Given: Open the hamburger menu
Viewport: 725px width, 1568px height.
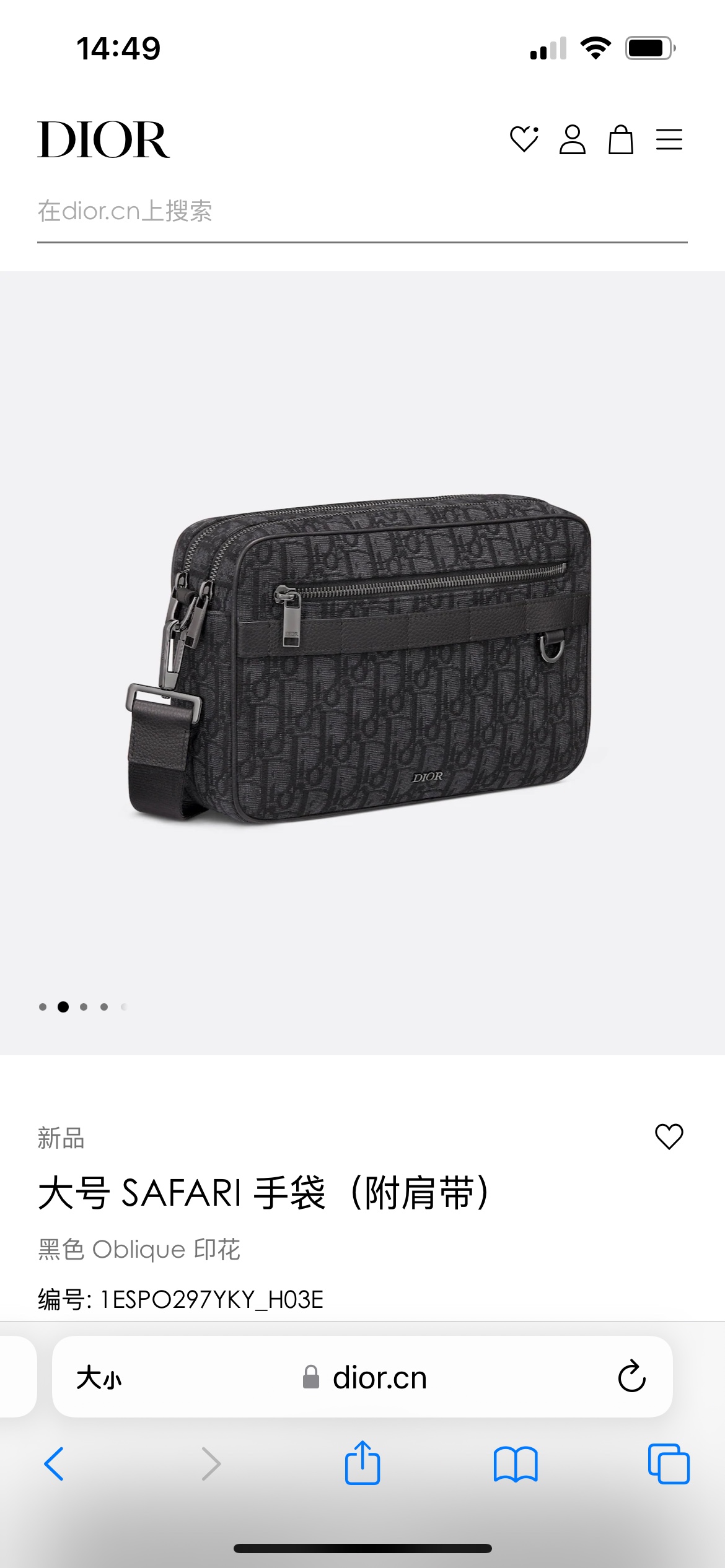Looking at the screenshot, I should click(x=669, y=139).
